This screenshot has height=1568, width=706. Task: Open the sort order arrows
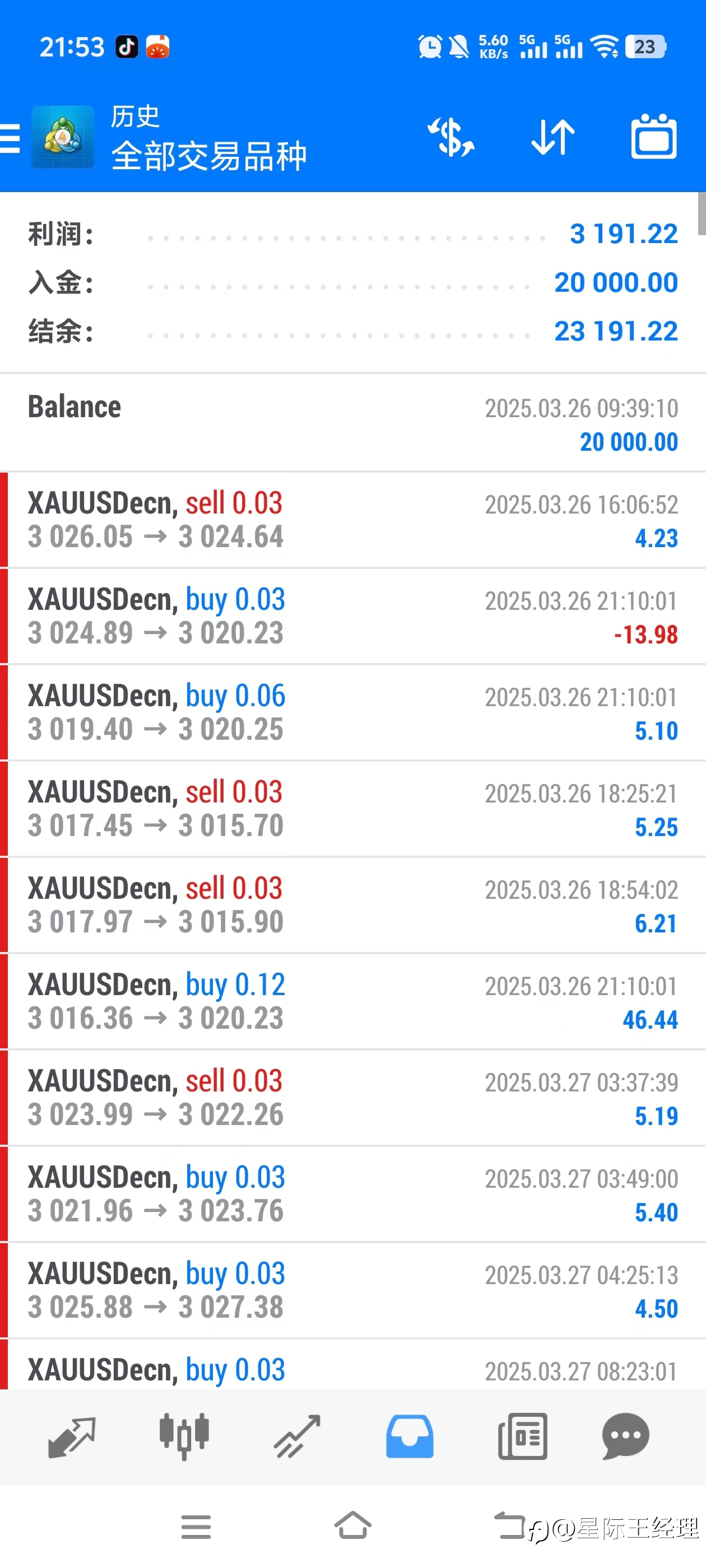[x=553, y=138]
